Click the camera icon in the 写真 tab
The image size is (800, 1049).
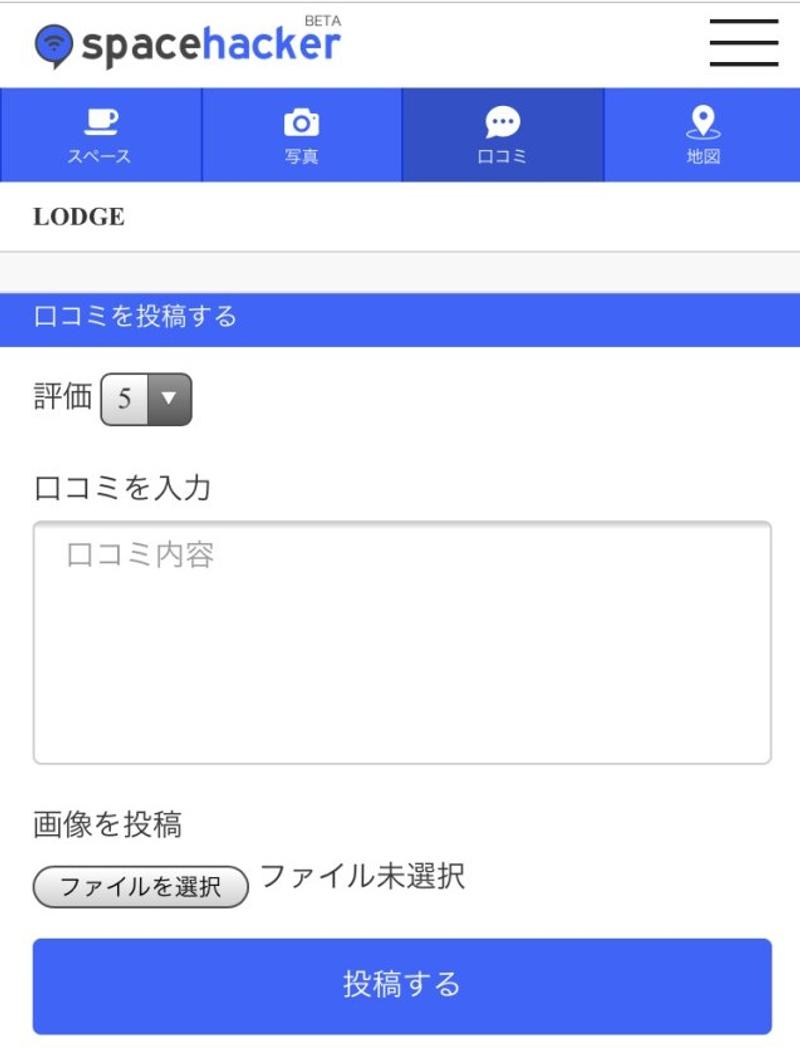pyautogui.click(x=302, y=120)
